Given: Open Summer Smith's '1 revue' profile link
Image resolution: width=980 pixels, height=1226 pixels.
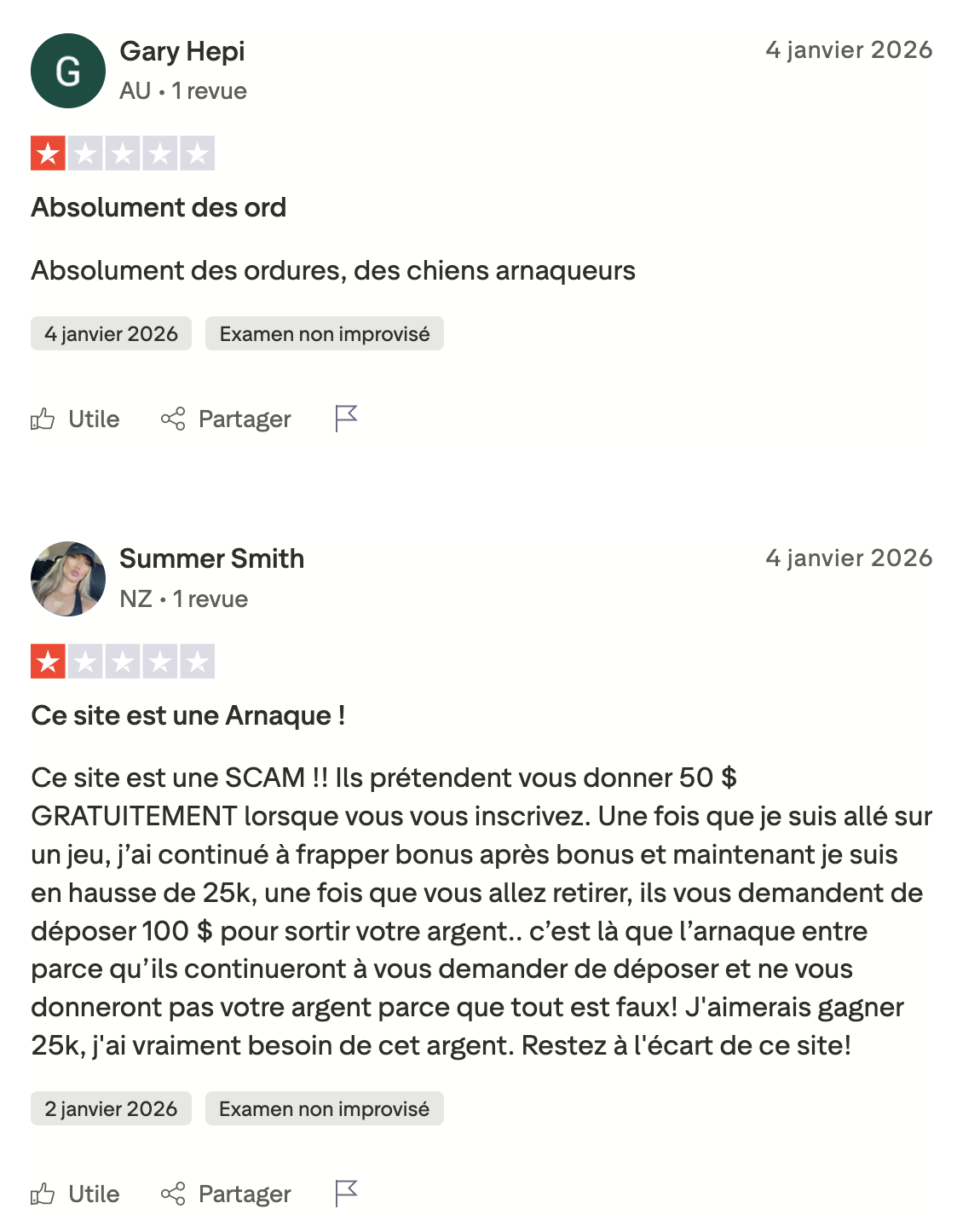Looking at the screenshot, I should (x=210, y=599).
